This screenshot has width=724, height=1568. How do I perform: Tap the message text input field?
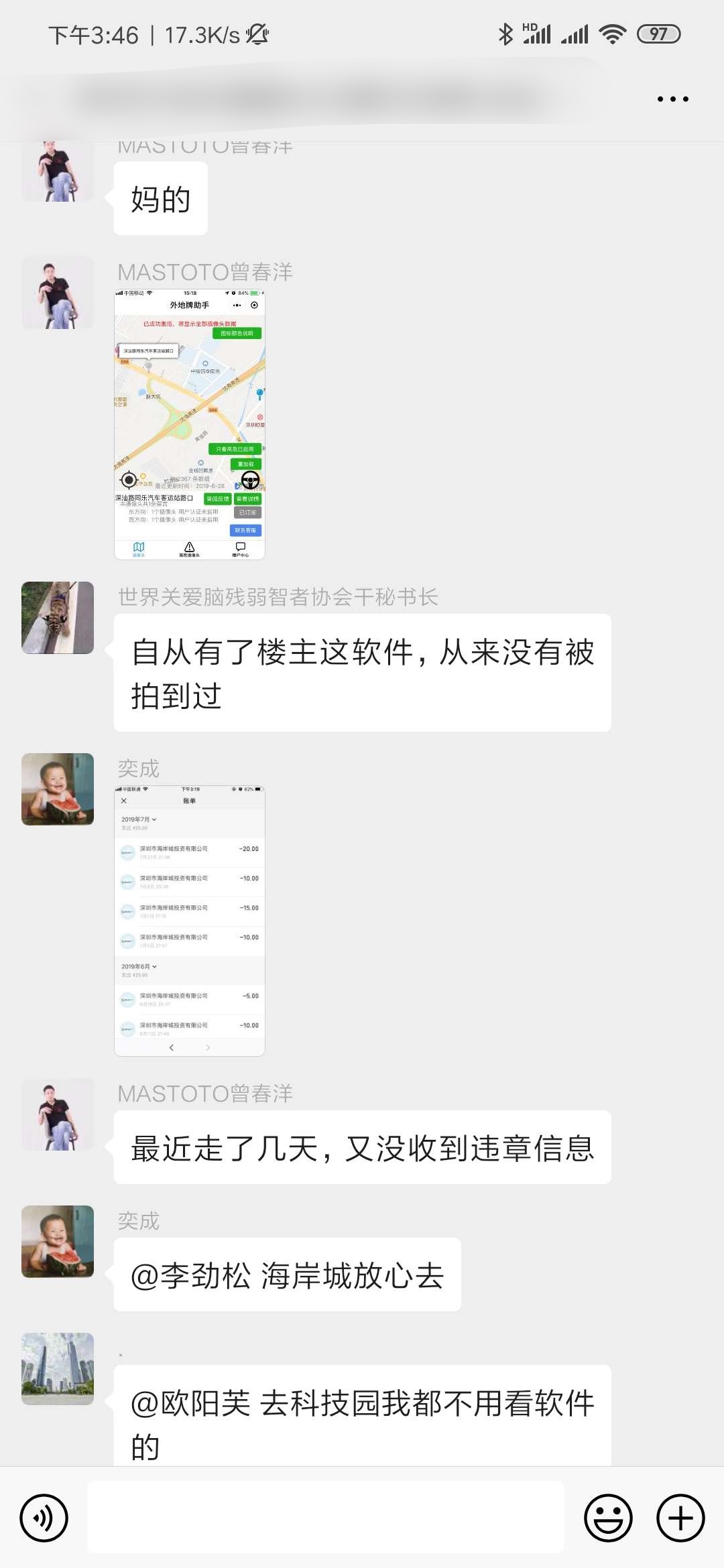point(326,1518)
